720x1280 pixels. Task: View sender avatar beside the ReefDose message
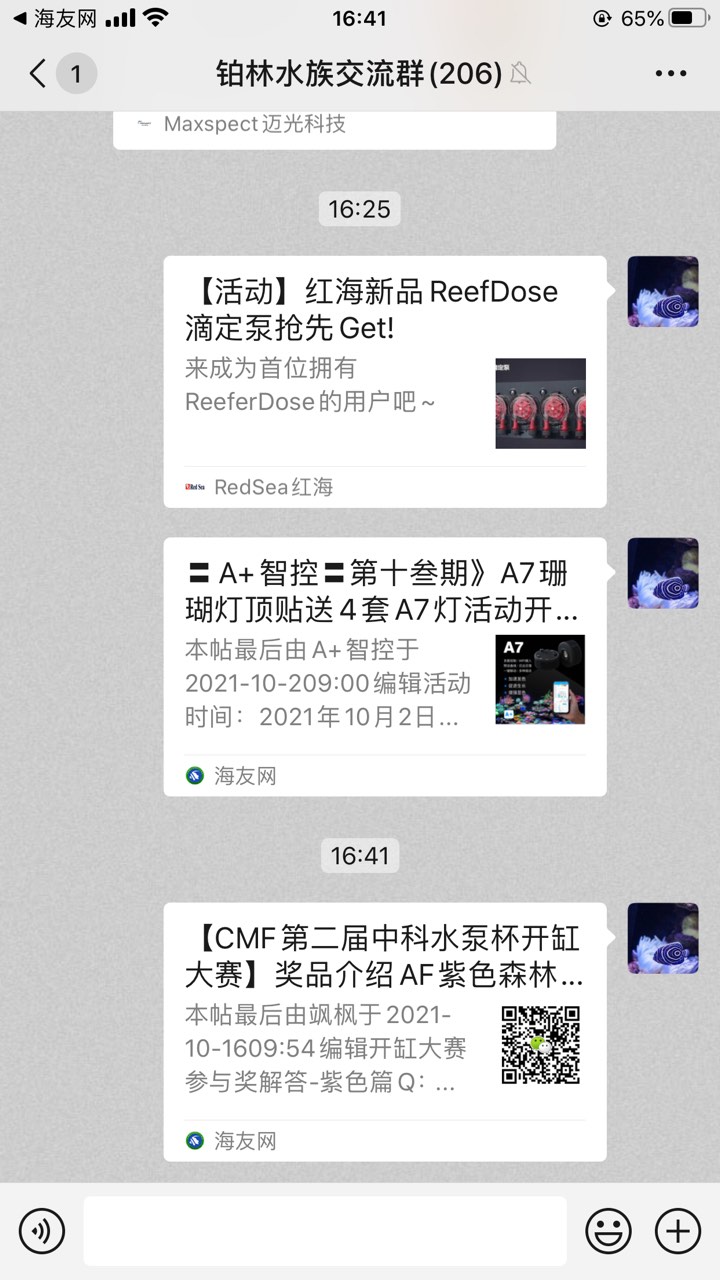pos(662,292)
